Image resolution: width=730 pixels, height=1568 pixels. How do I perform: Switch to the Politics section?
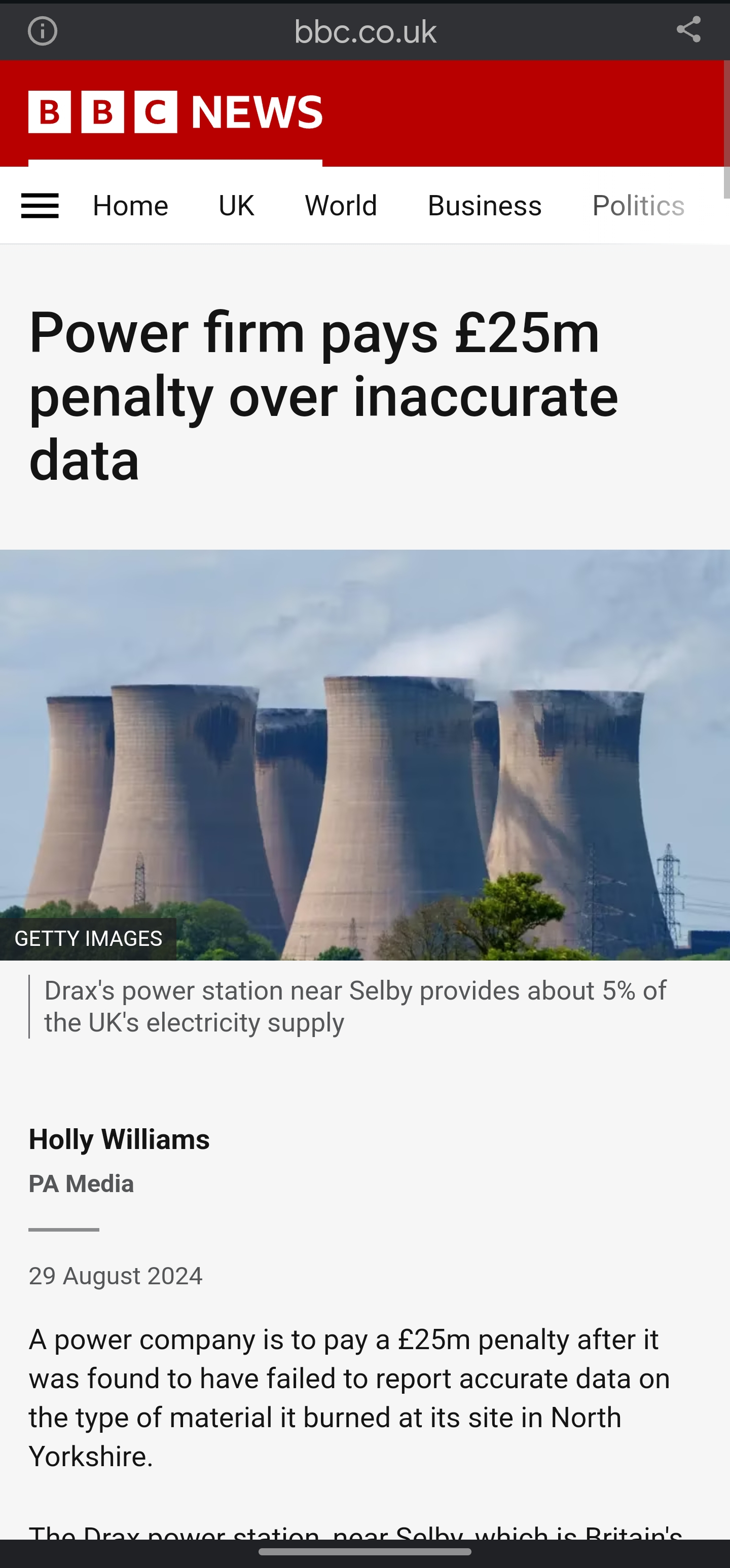click(638, 206)
